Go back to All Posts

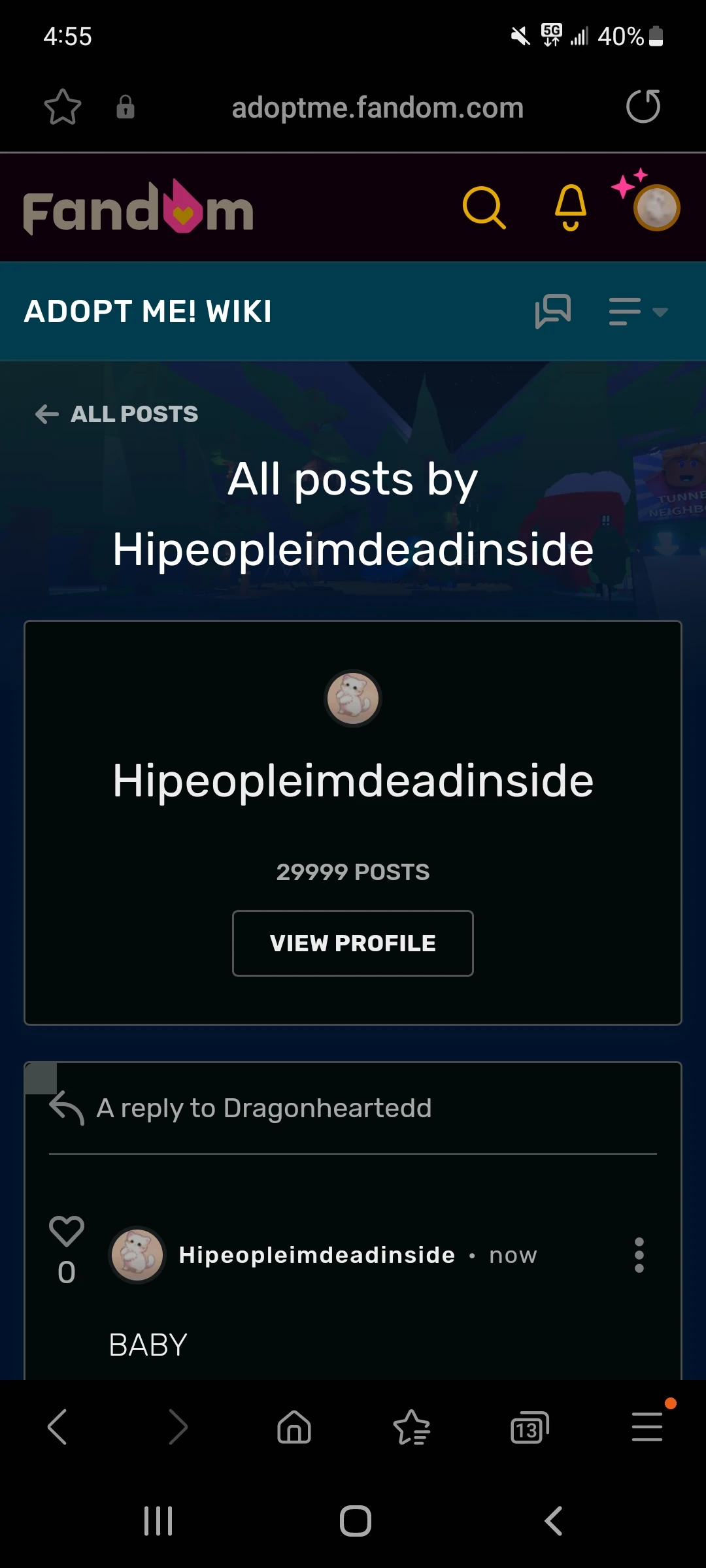[118, 414]
